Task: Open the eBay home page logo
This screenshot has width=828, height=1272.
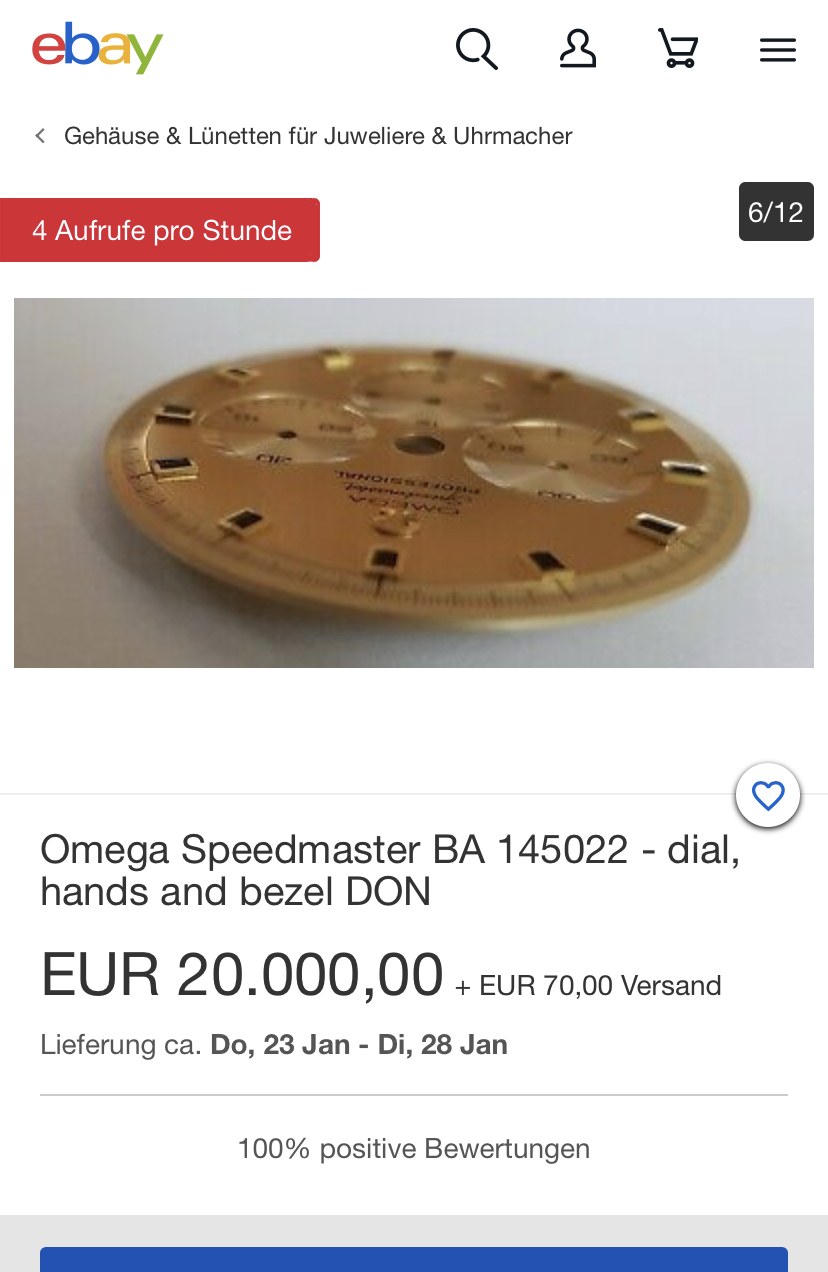Action: [97, 48]
